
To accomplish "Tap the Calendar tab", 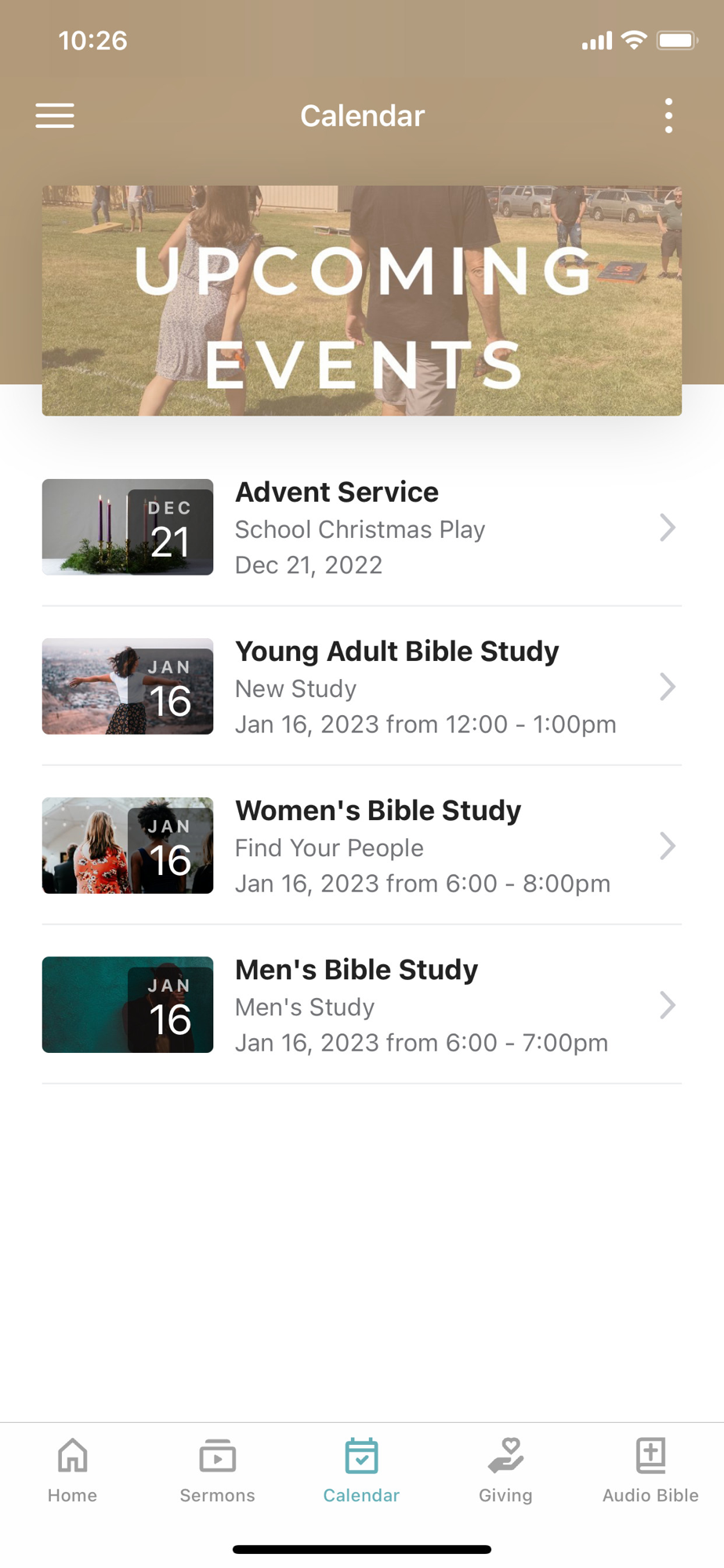I will (361, 1470).
